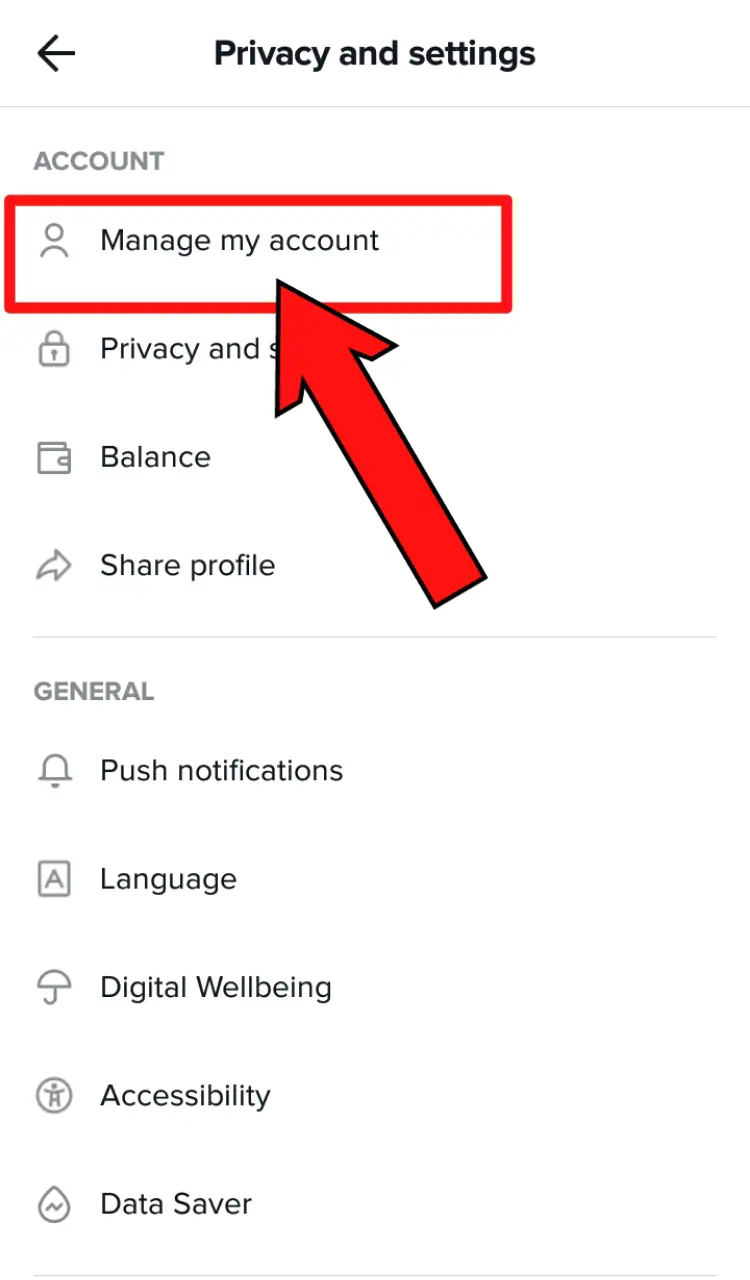Open Data Saver
750x1280 pixels.
[x=375, y=1203]
